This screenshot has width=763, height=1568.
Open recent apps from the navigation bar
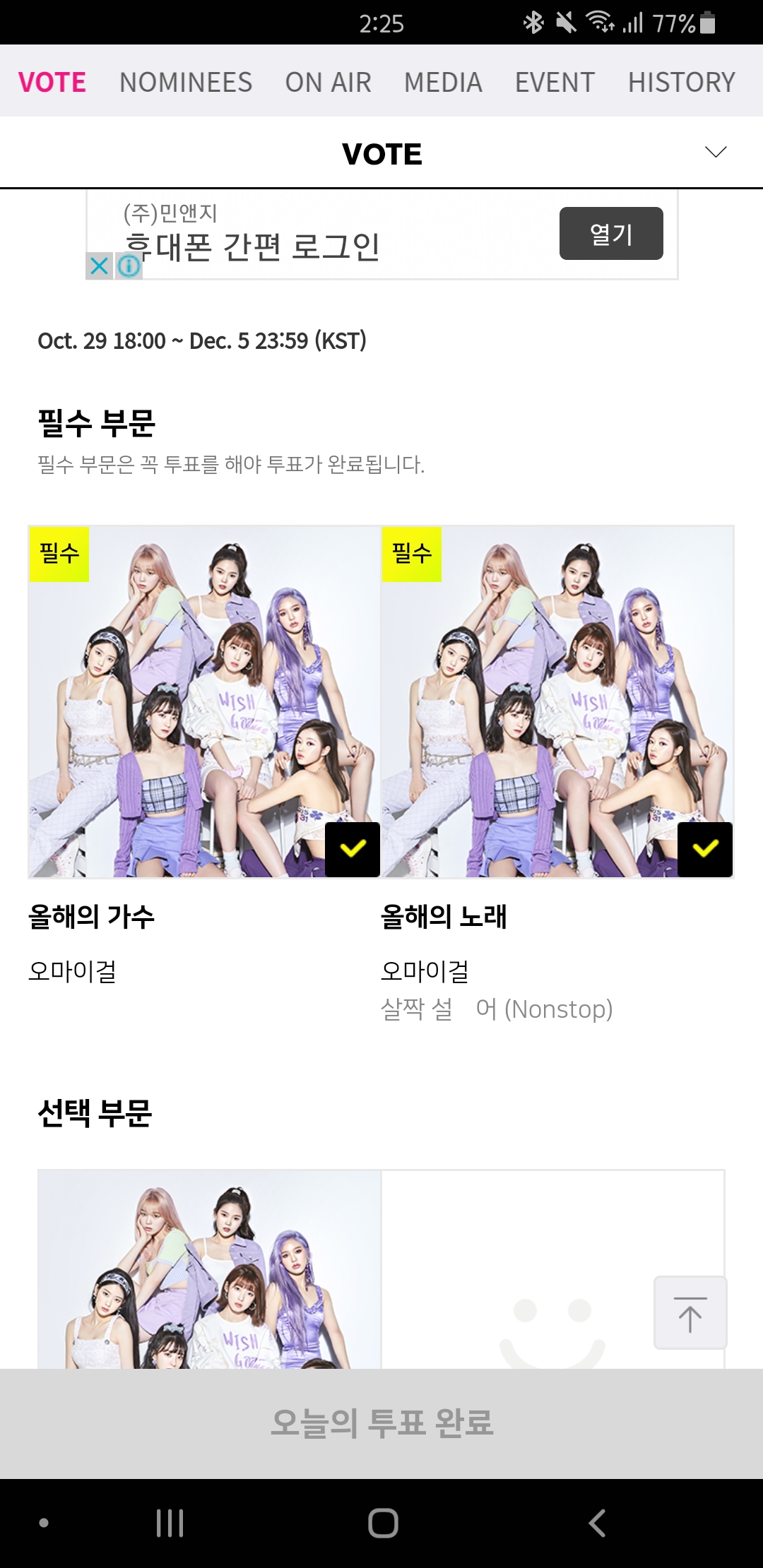point(170,1523)
